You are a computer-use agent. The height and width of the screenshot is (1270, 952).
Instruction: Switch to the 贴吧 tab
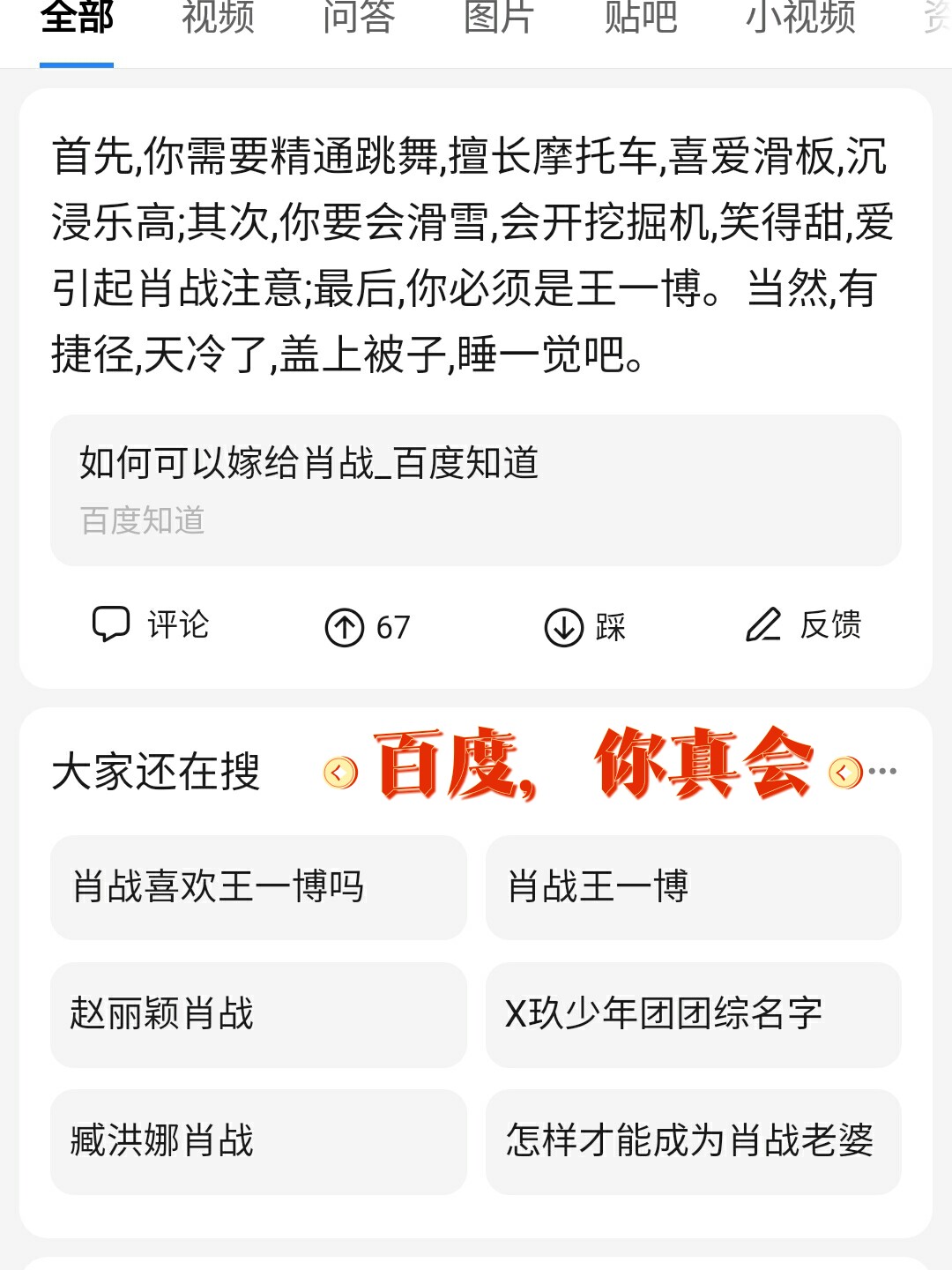(640, 18)
